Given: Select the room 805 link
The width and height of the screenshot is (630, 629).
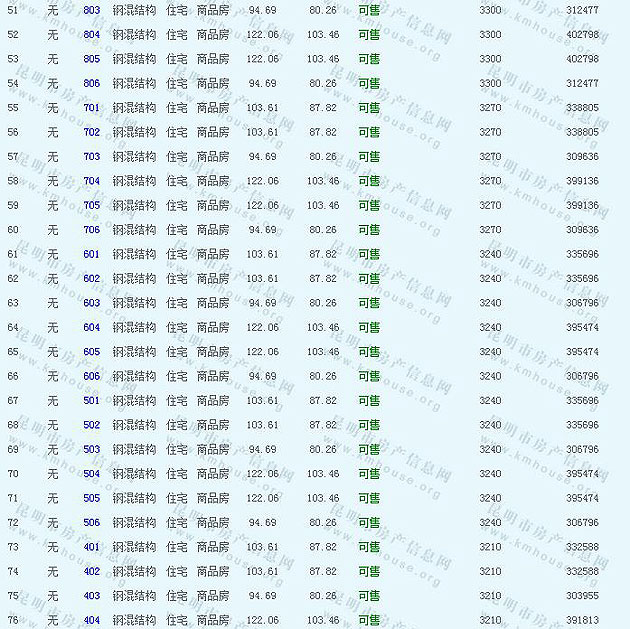Looking at the screenshot, I should click(x=91, y=59).
